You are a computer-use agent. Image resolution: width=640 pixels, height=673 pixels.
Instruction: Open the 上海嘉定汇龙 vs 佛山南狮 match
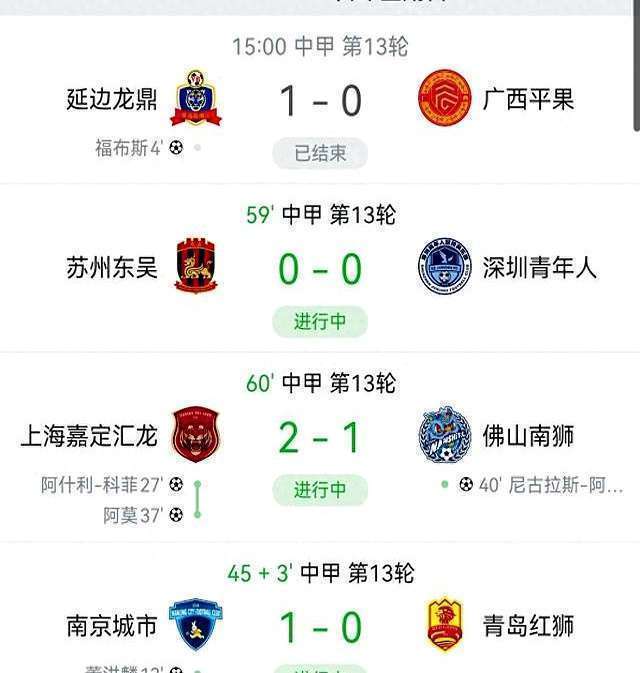pyautogui.click(x=320, y=437)
